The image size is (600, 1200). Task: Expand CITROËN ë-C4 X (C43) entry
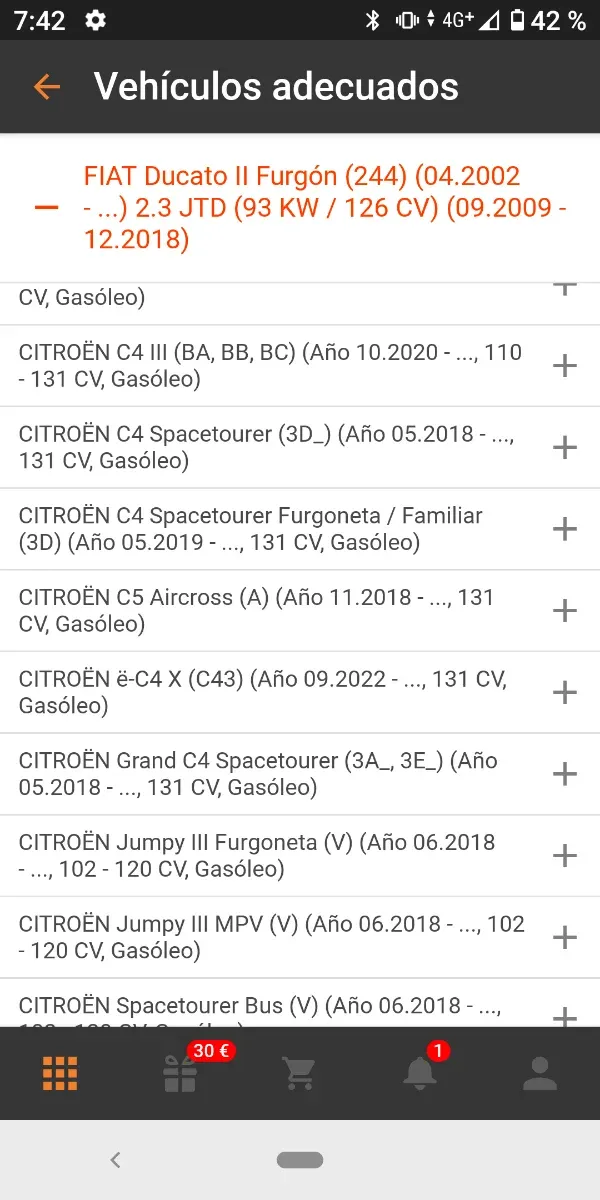tap(565, 692)
